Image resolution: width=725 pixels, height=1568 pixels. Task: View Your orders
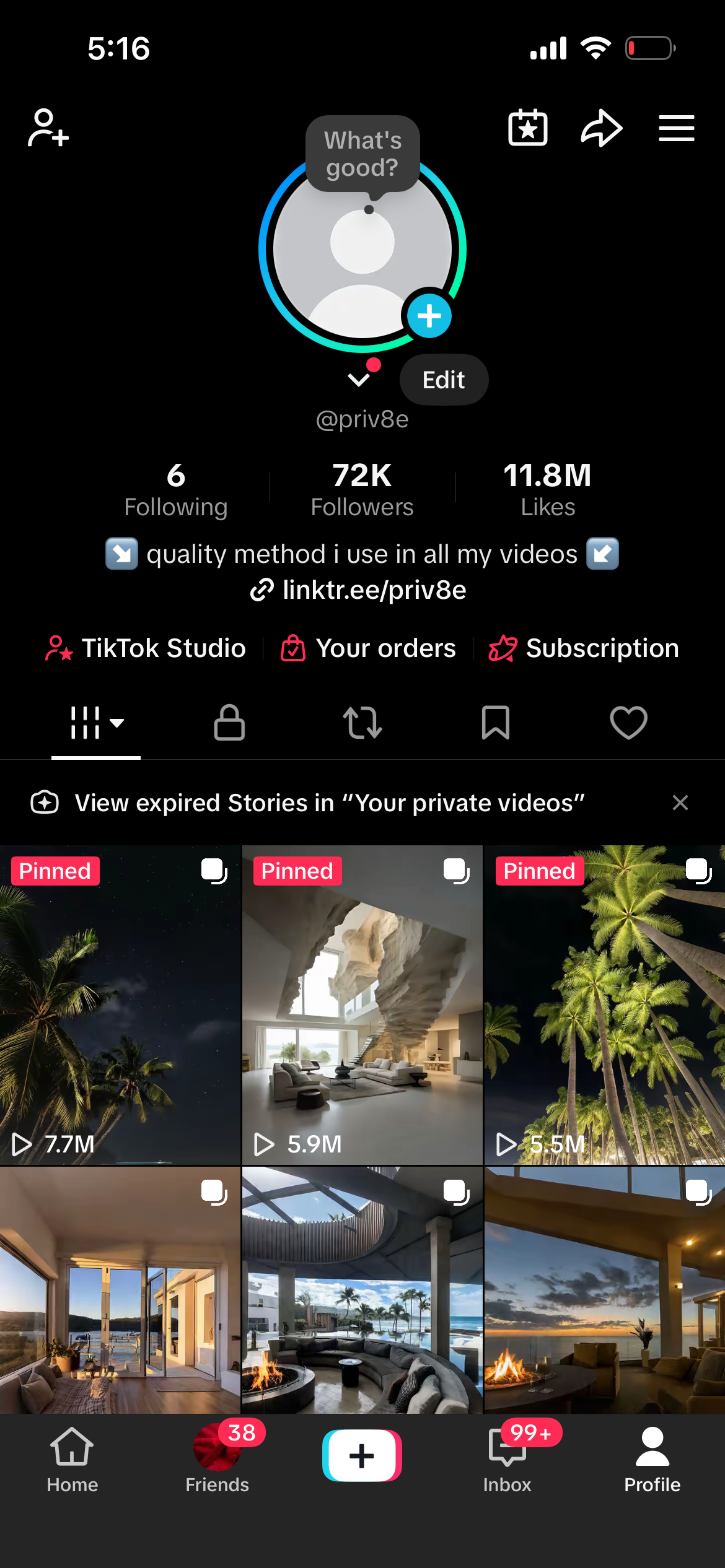tap(369, 648)
